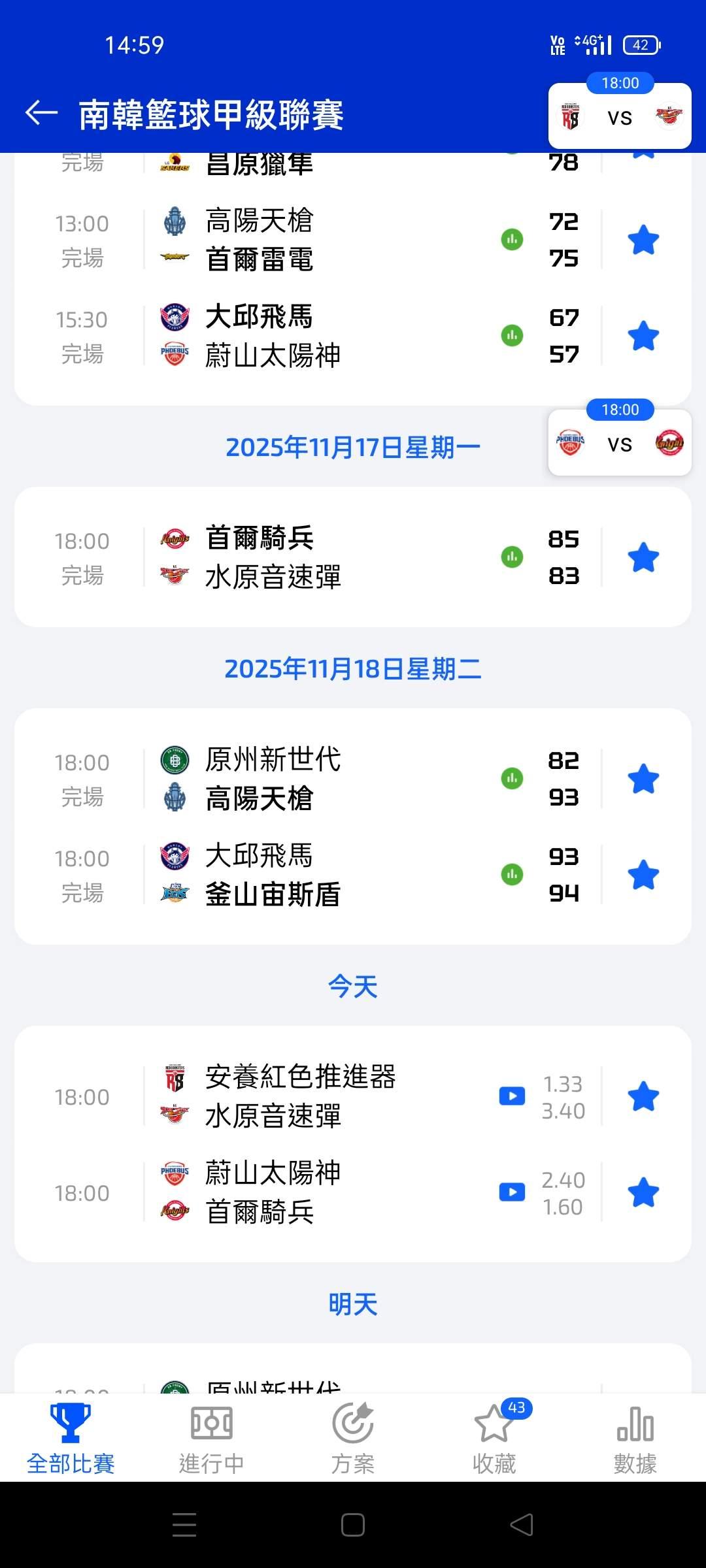
Task: Open floating 18:00 card beside 11月17日 heading
Action: (x=620, y=443)
